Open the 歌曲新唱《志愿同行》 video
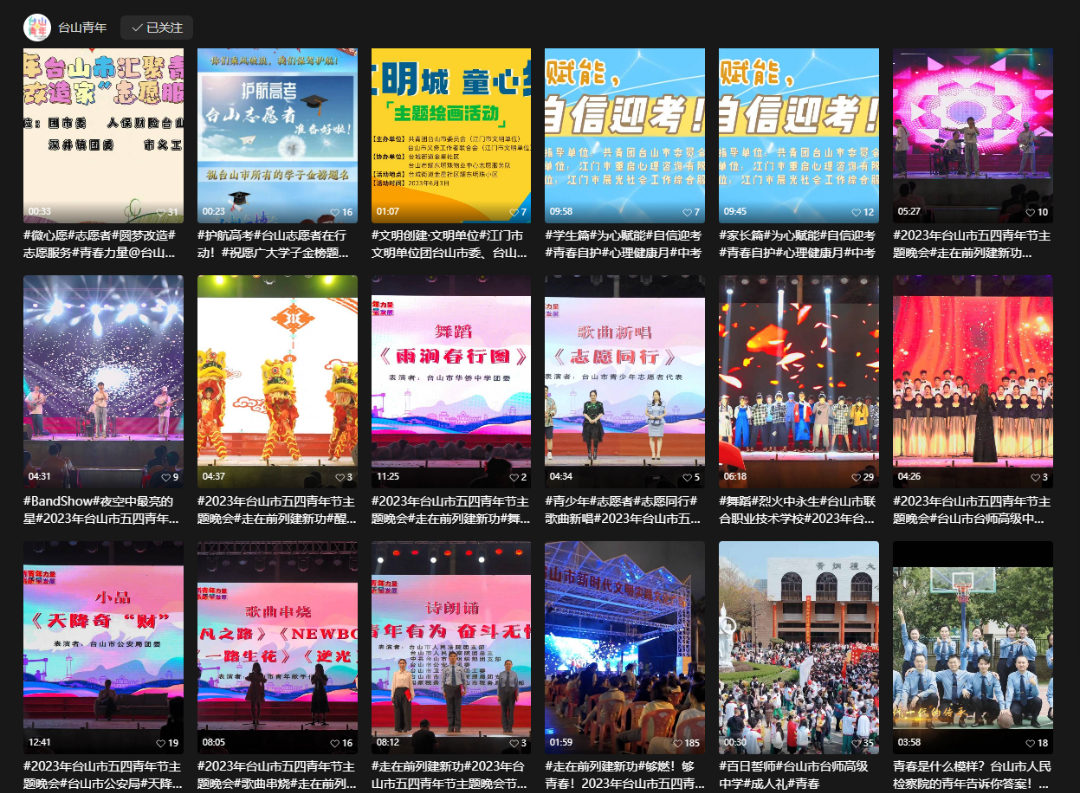The width and height of the screenshot is (1080, 793). point(624,381)
